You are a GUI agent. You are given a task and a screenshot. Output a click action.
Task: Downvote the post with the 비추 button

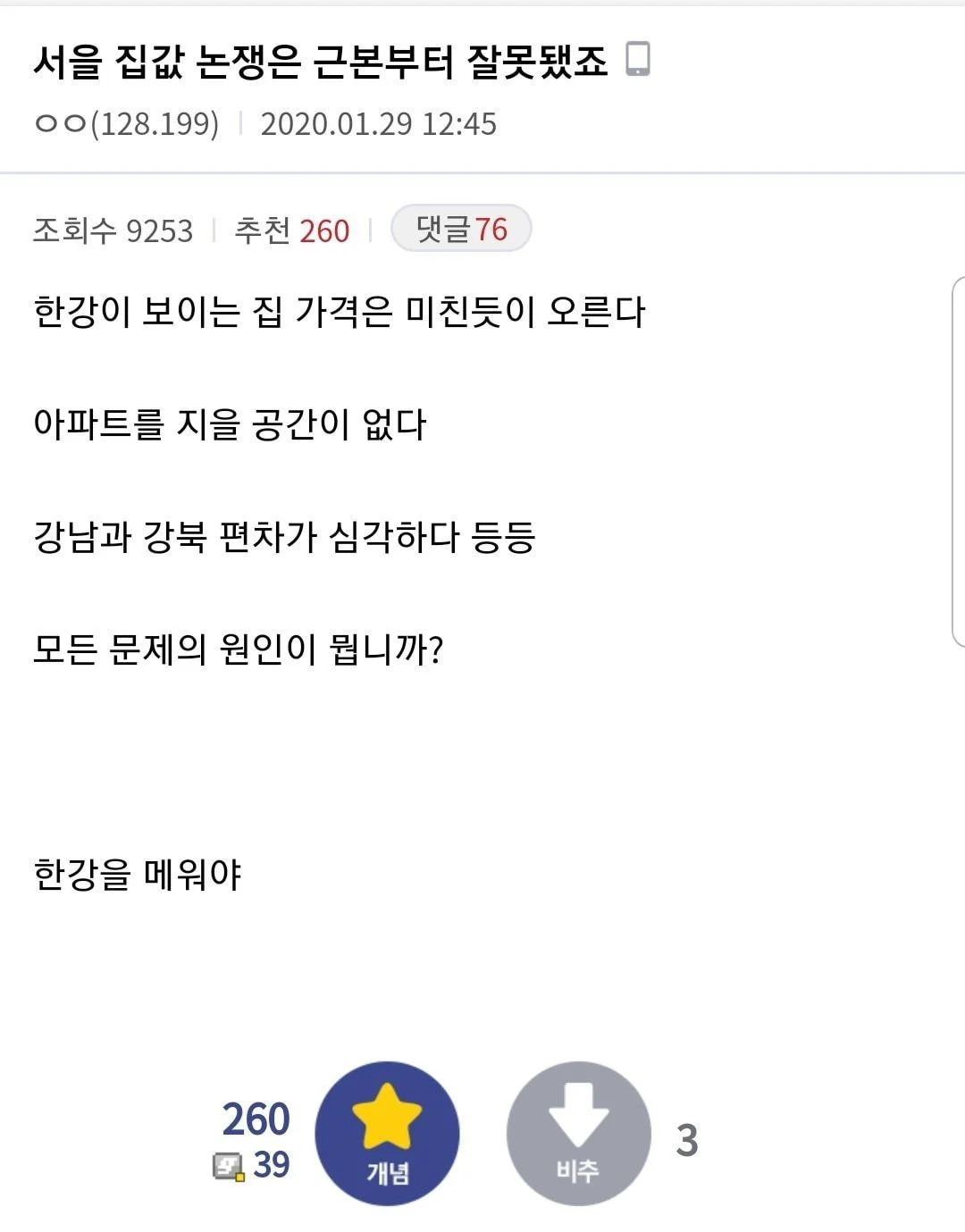[x=578, y=1133]
